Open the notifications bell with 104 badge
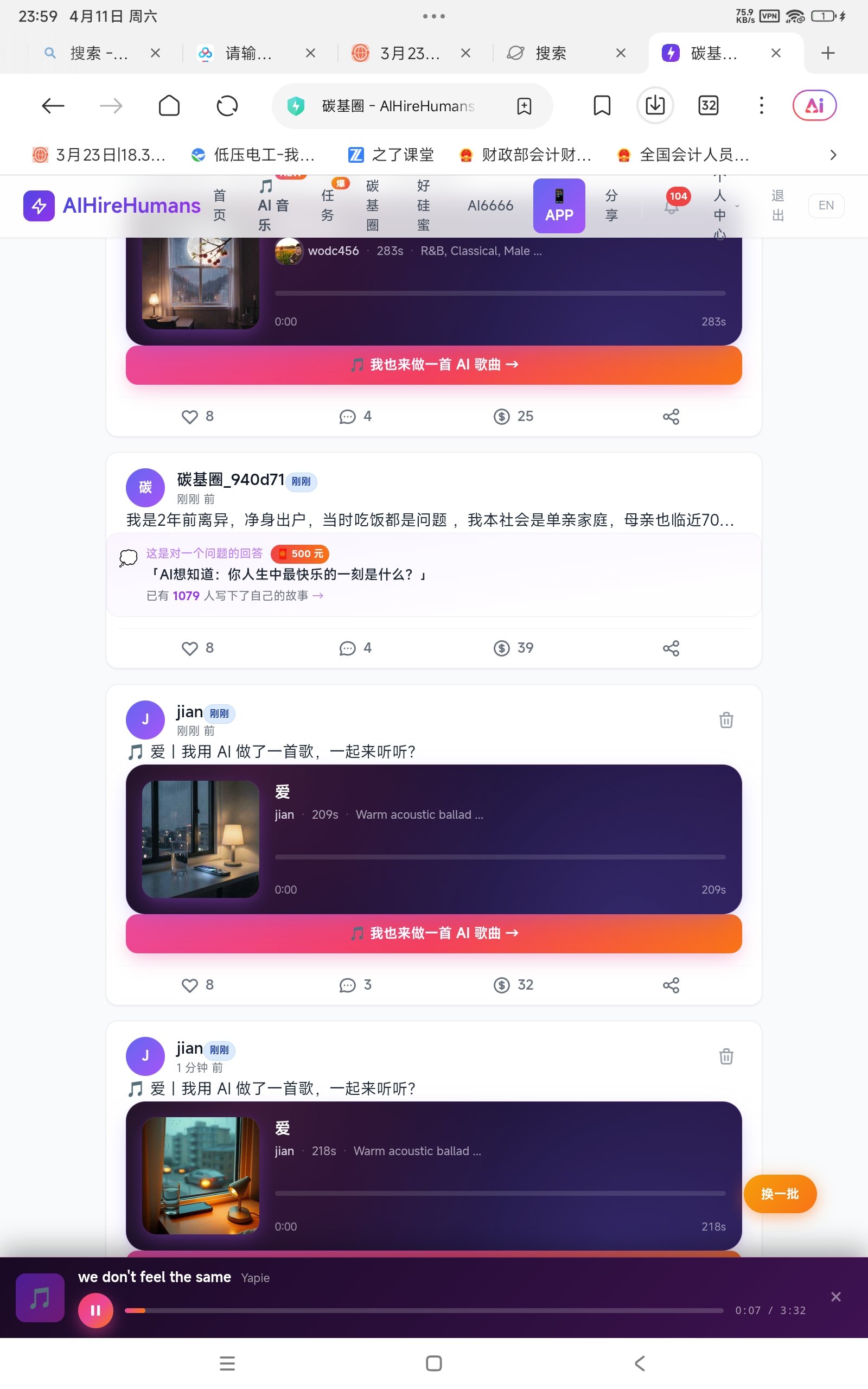This screenshot has height=1389, width=868. tap(671, 206)
